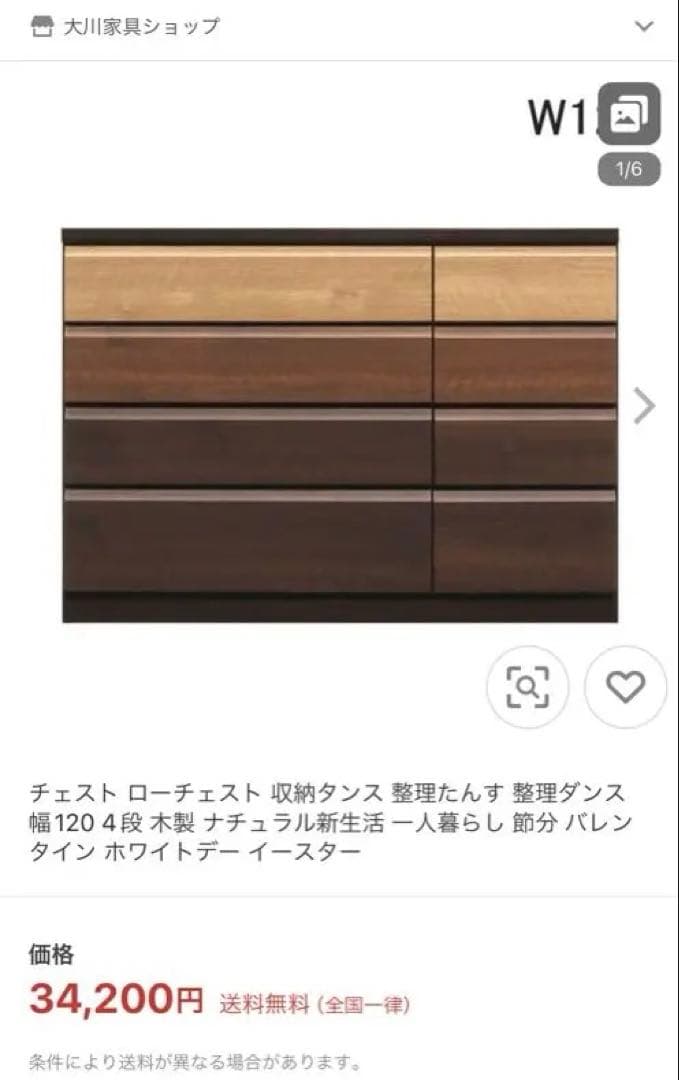679x1080 pixels.
Task: Expand the 大川家具ショップ store header
Action: click(644, 27)
